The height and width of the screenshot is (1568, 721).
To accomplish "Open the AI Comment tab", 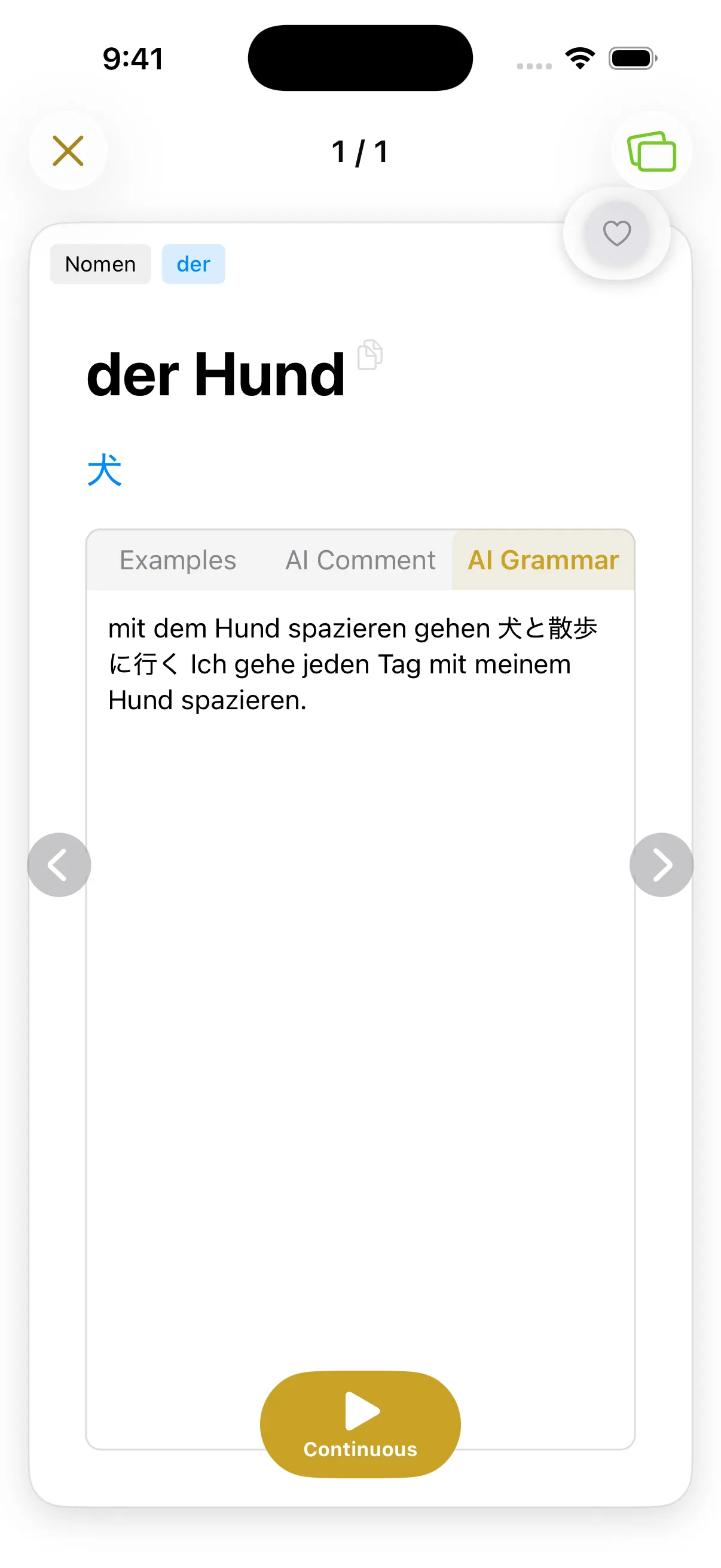I will 360,559.
